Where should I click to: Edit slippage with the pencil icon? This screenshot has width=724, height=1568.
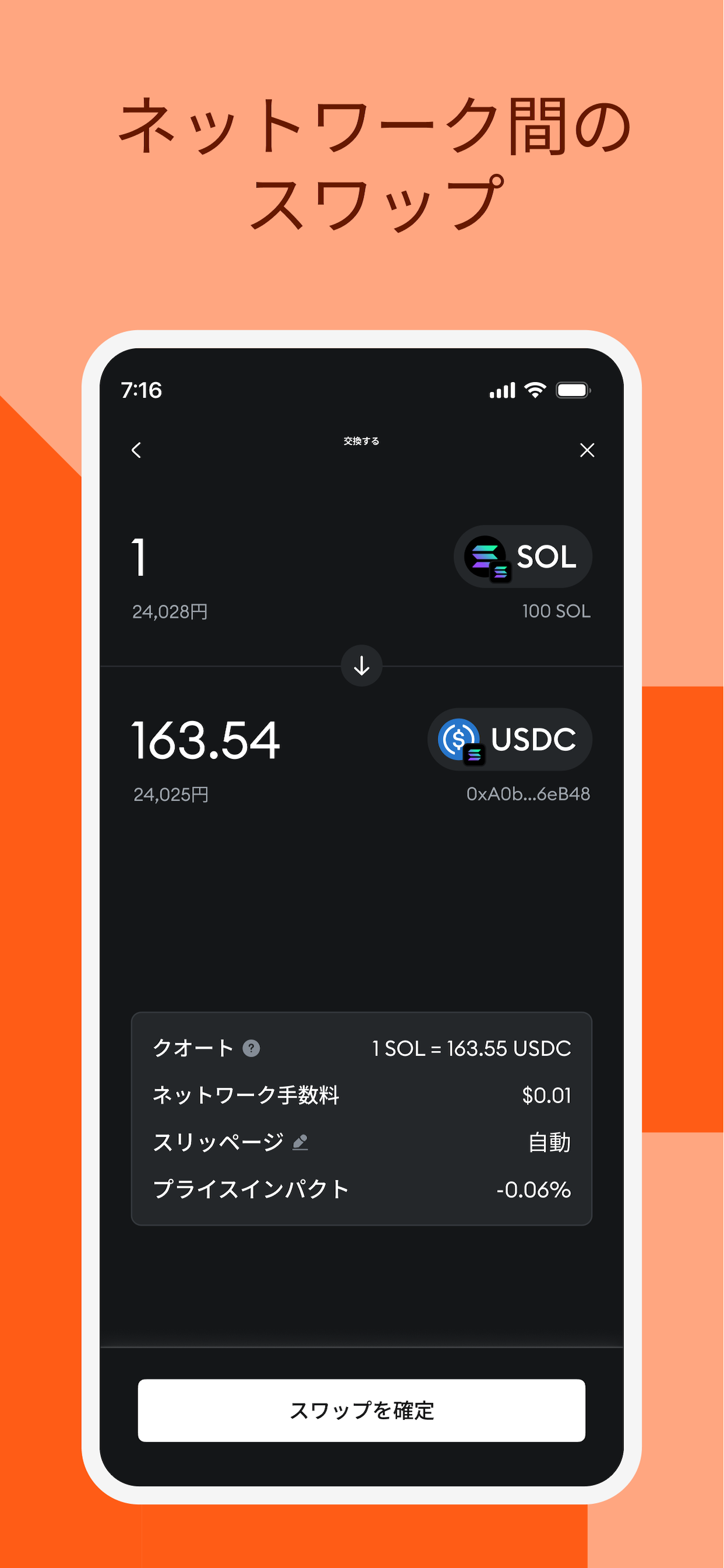tap(299, 1143)
